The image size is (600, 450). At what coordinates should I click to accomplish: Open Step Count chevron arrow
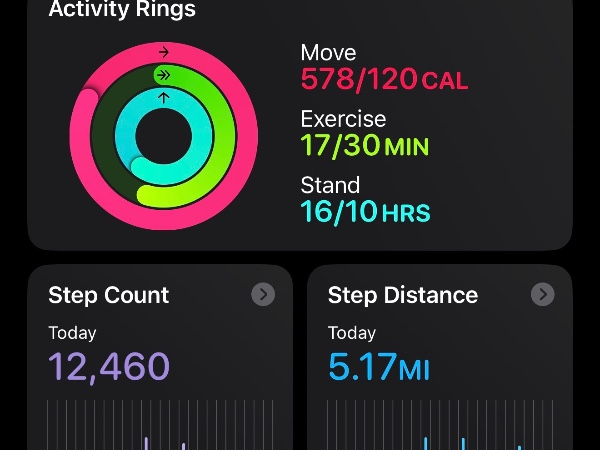point(263,294)
